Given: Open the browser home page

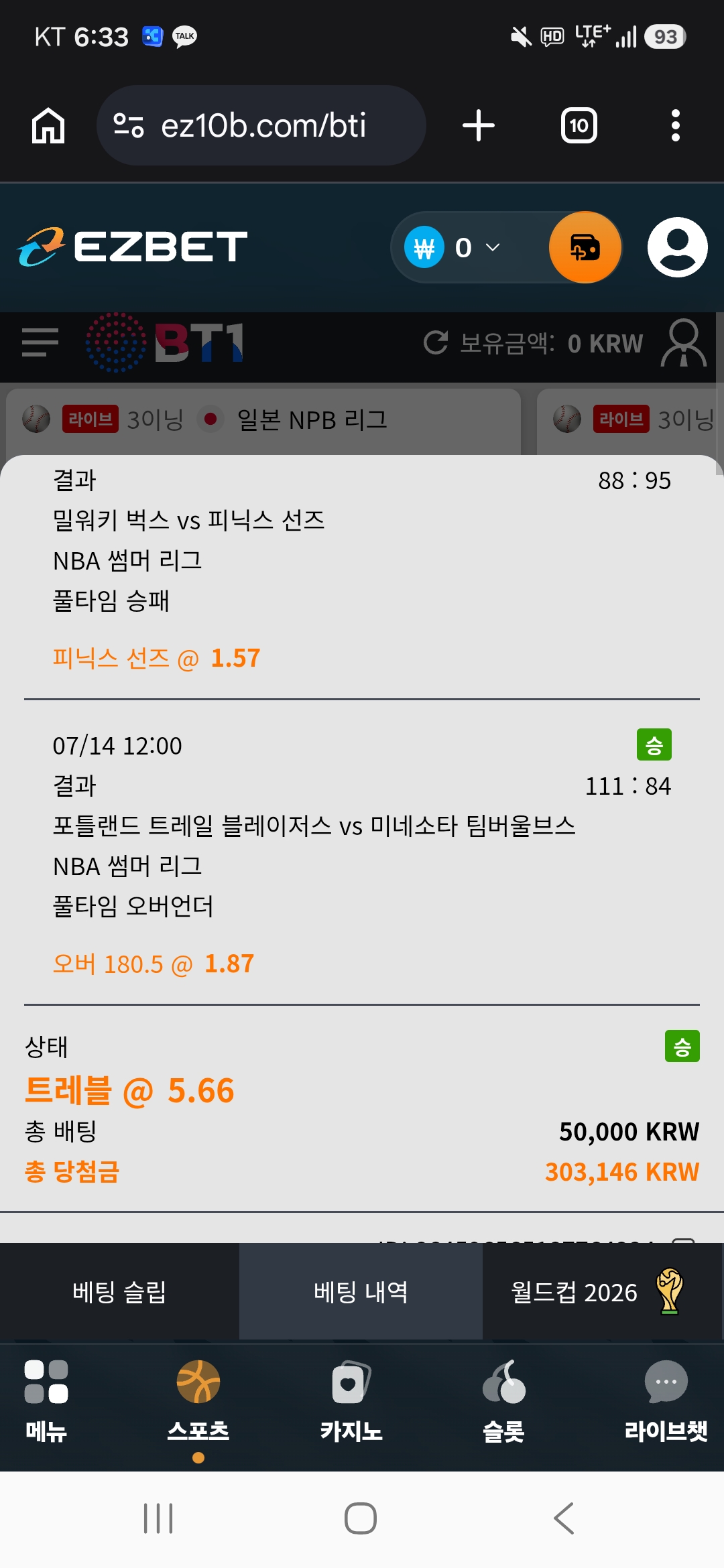Looking at the screenshot, I should [48, 125].
